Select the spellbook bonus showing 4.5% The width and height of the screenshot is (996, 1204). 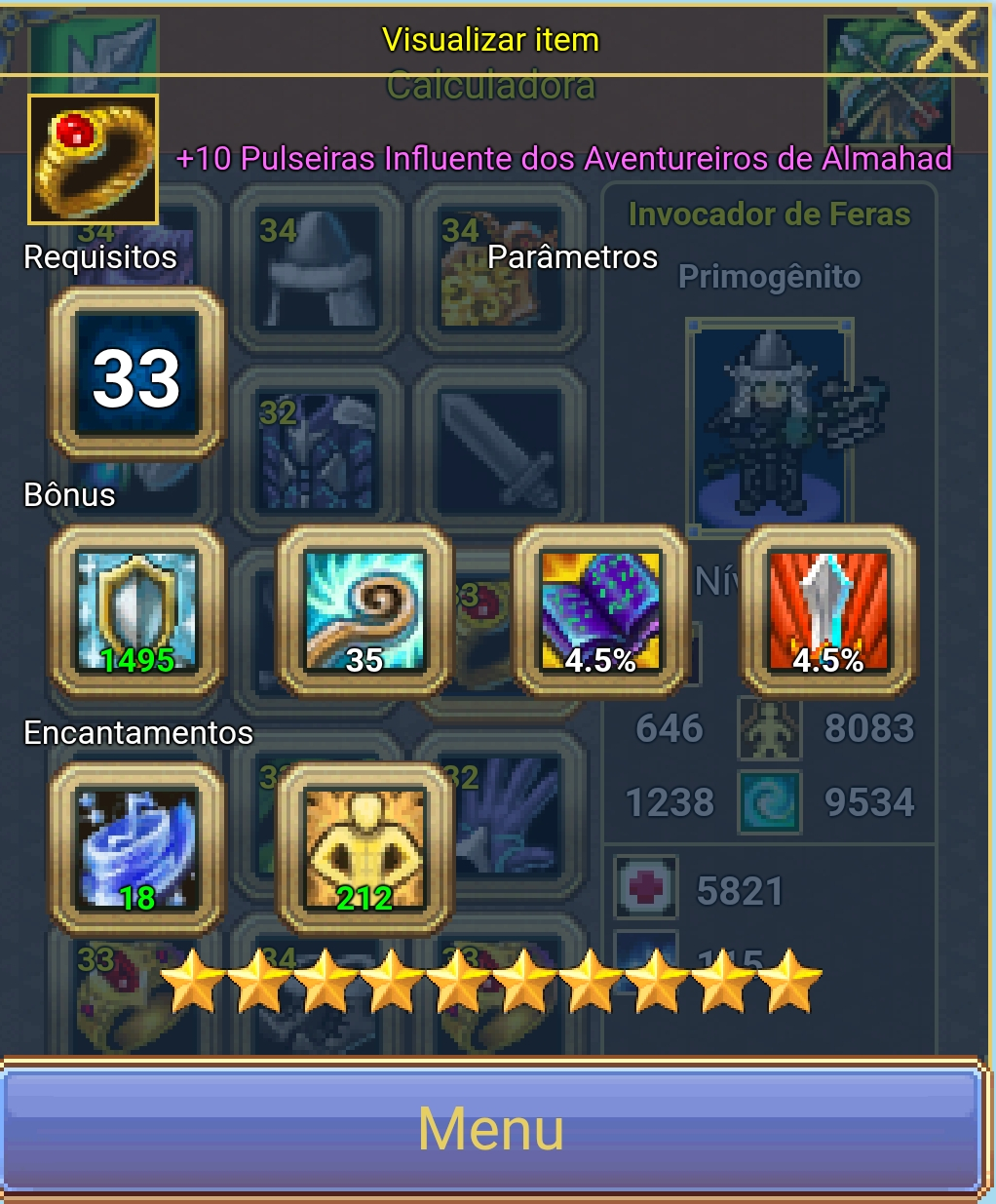click(600, 611)
